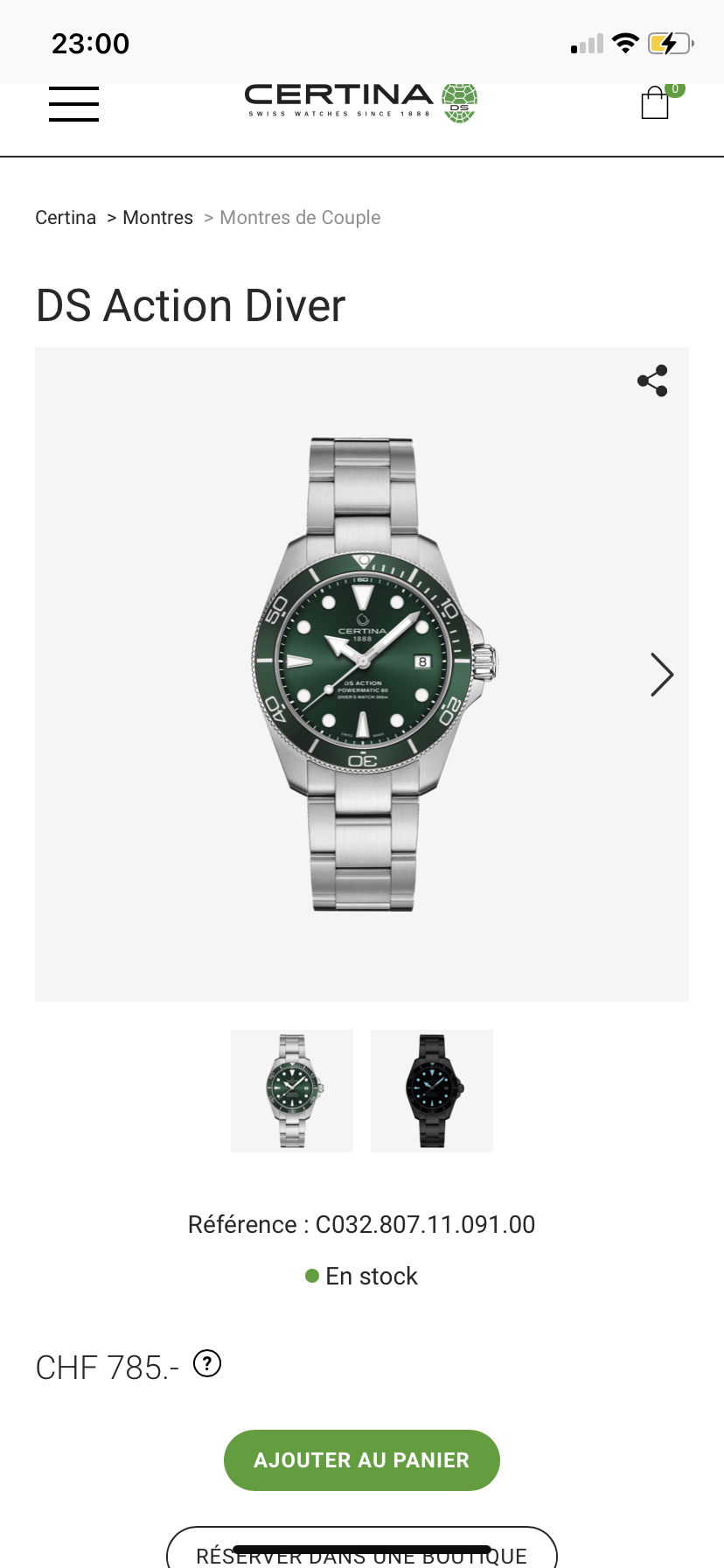Enlarge the main watch image
The height and width of the screenshot is (1568, 724).
coord(362,675)
